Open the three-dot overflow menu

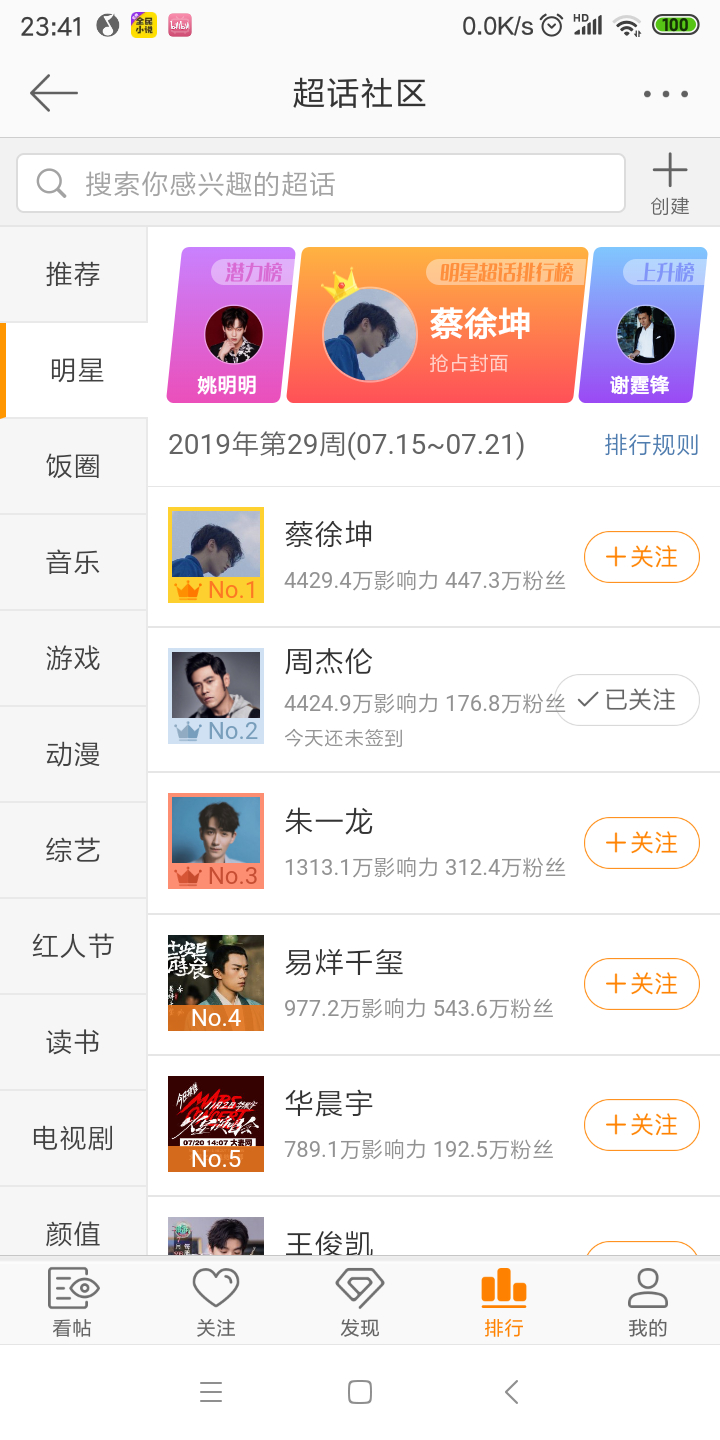[x=666, y=94]
